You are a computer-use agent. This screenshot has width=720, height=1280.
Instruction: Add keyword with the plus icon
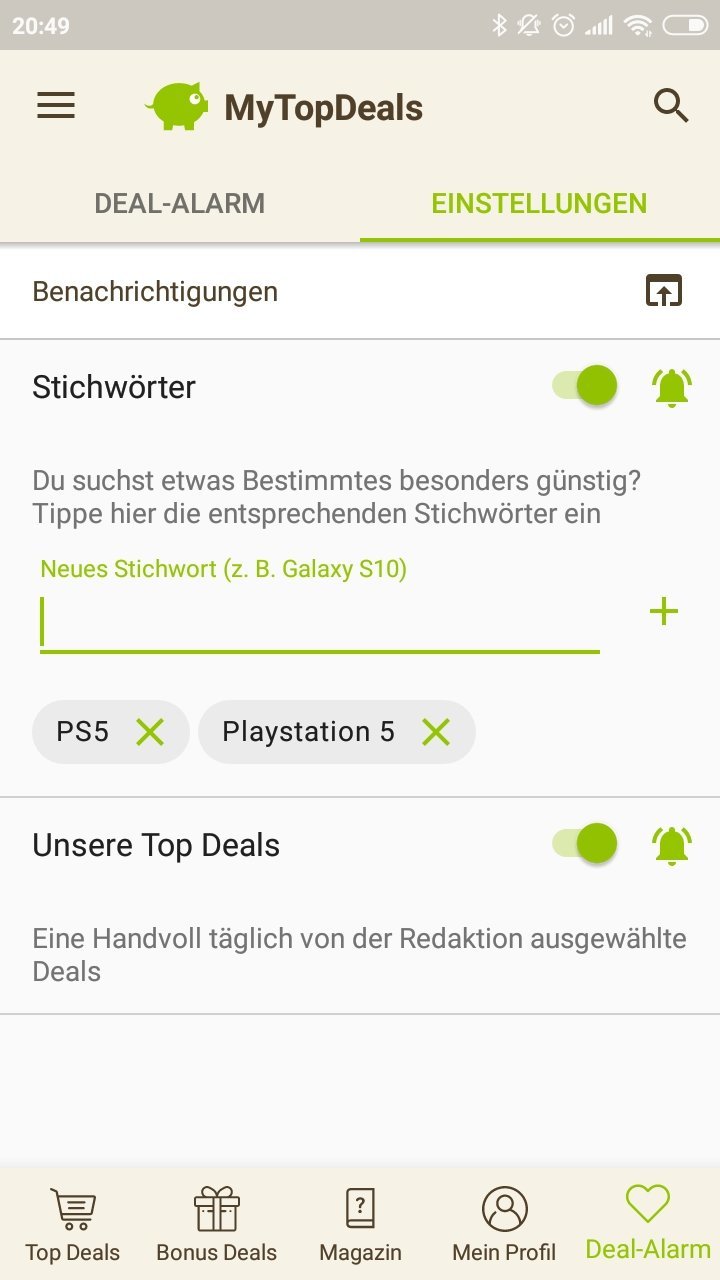(664, 612)
